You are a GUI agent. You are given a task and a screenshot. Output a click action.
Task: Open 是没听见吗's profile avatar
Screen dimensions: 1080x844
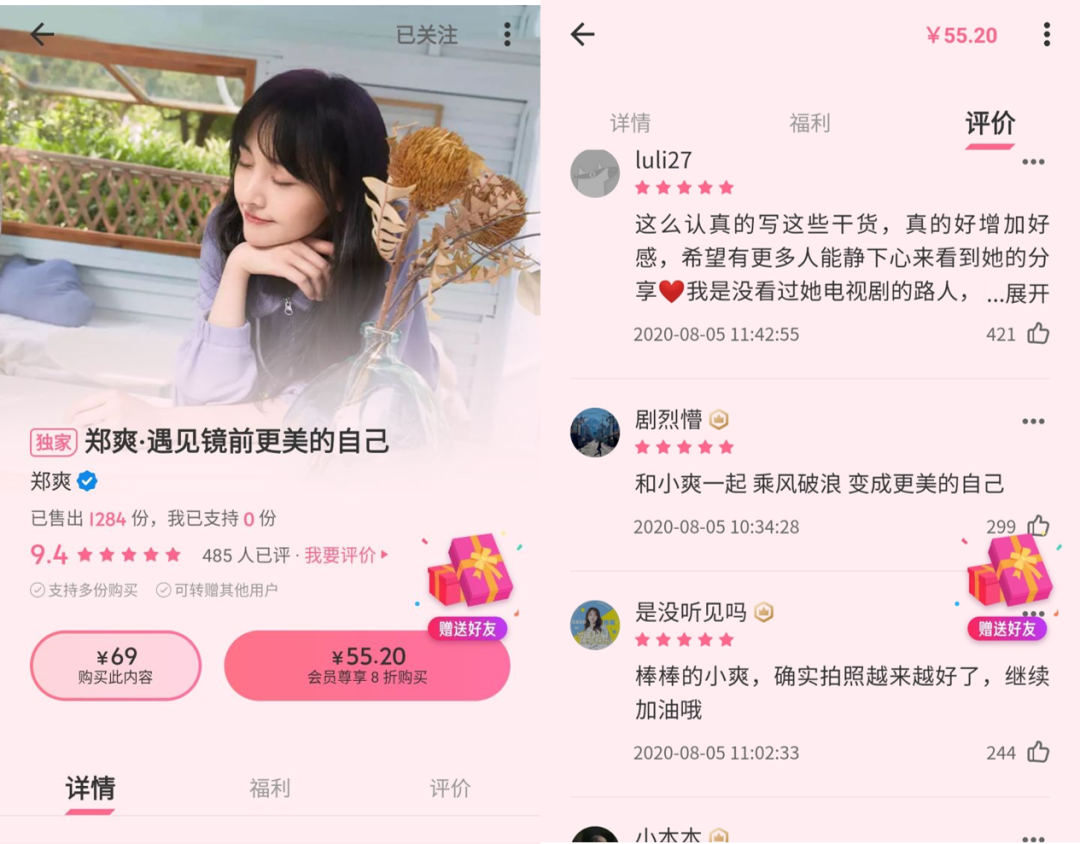(595, 625)
